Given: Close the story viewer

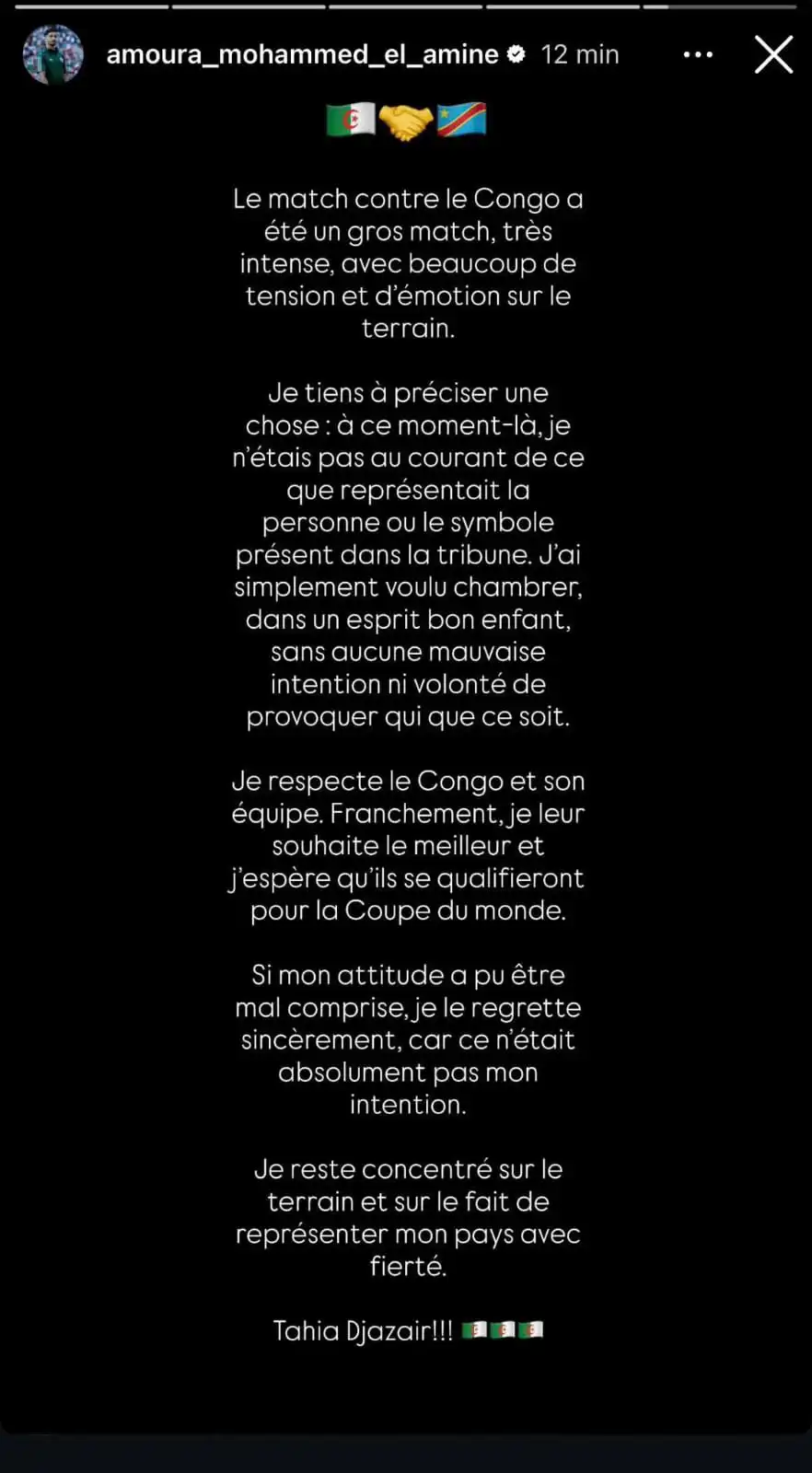Looking at the screenshot, I should 773,54.
